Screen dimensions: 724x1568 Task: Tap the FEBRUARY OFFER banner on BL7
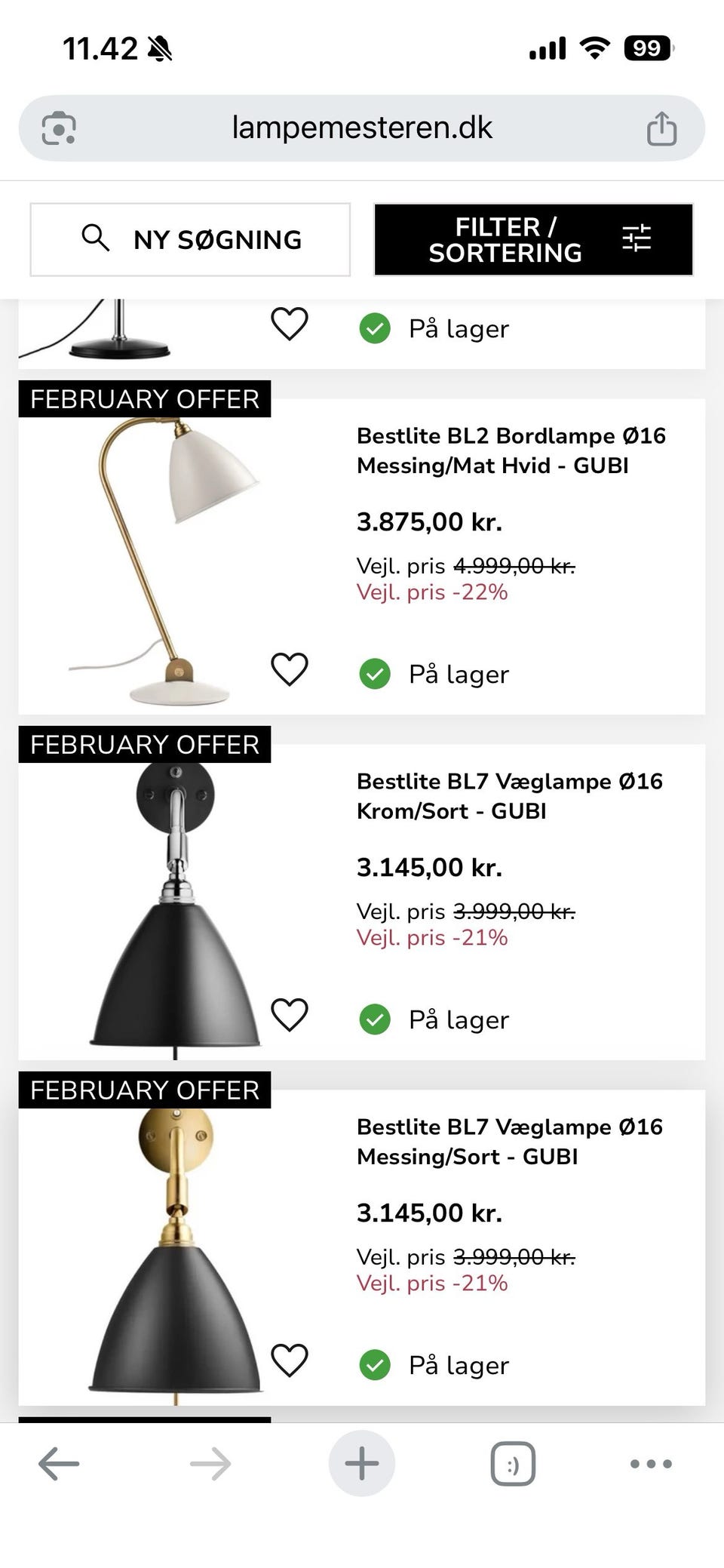coord(143,744)
